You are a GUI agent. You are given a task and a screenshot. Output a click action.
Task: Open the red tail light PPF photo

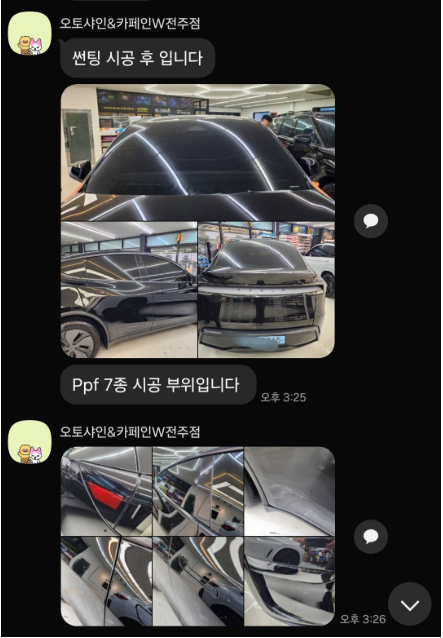point(106,491)
